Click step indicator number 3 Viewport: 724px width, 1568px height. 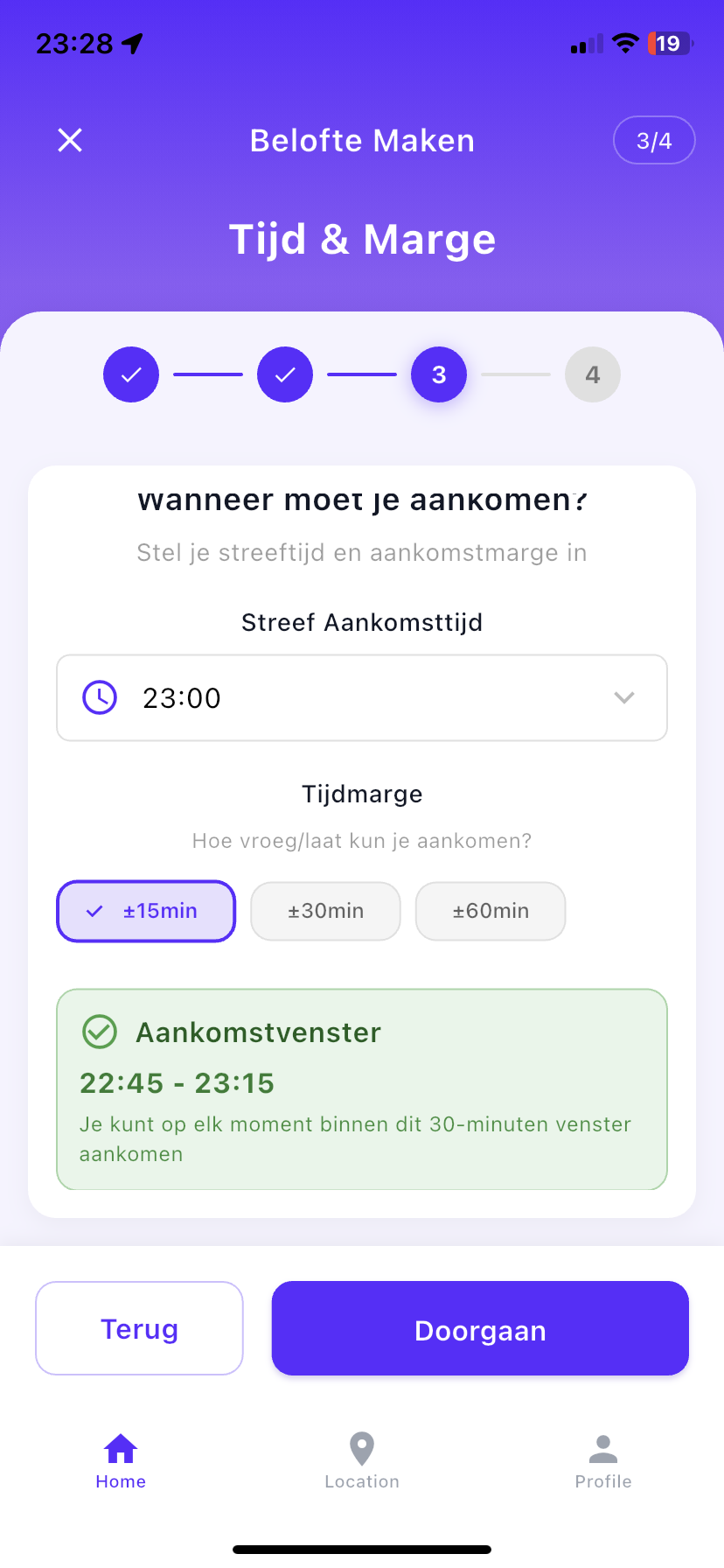pyautogui.click(x=439, y=374)
